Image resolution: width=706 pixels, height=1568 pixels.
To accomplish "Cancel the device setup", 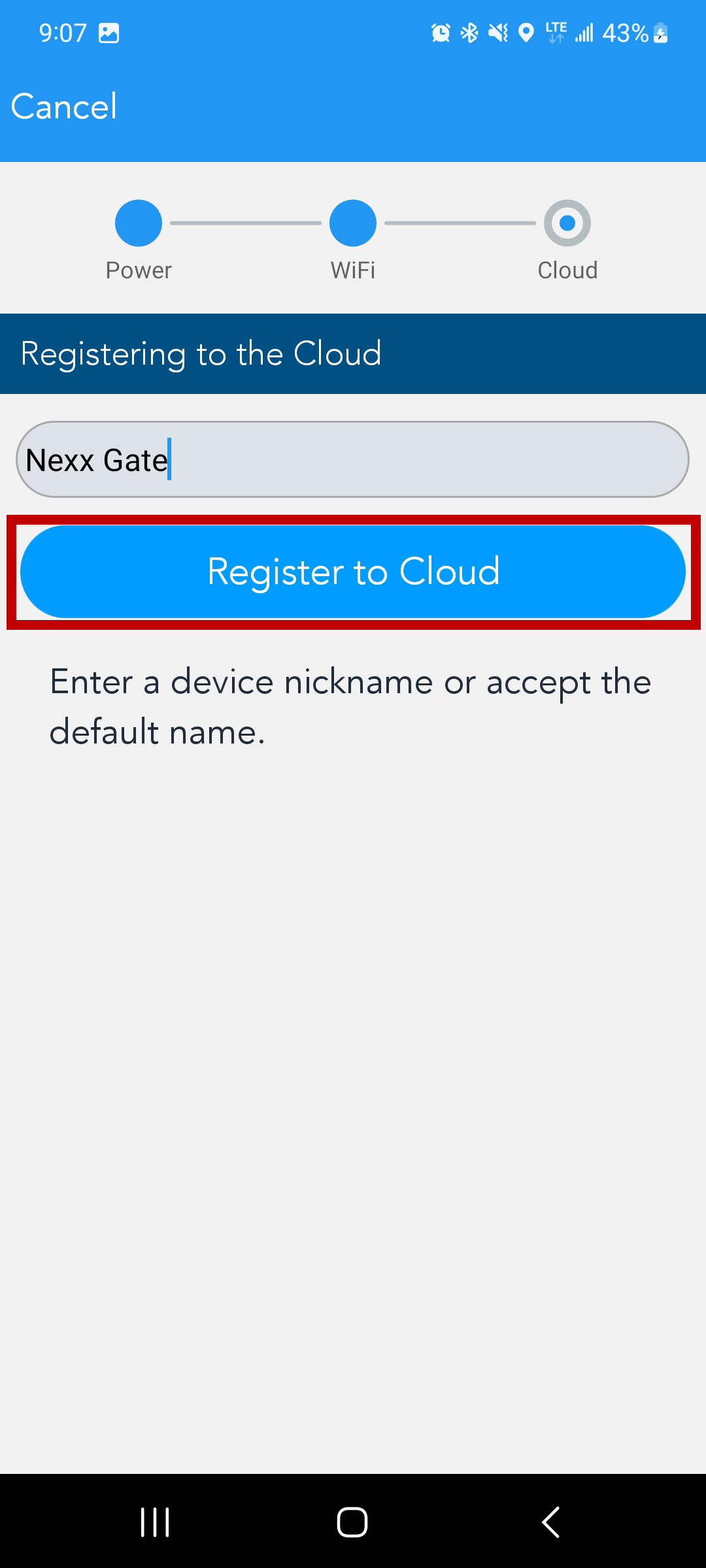I will point(64,106).
